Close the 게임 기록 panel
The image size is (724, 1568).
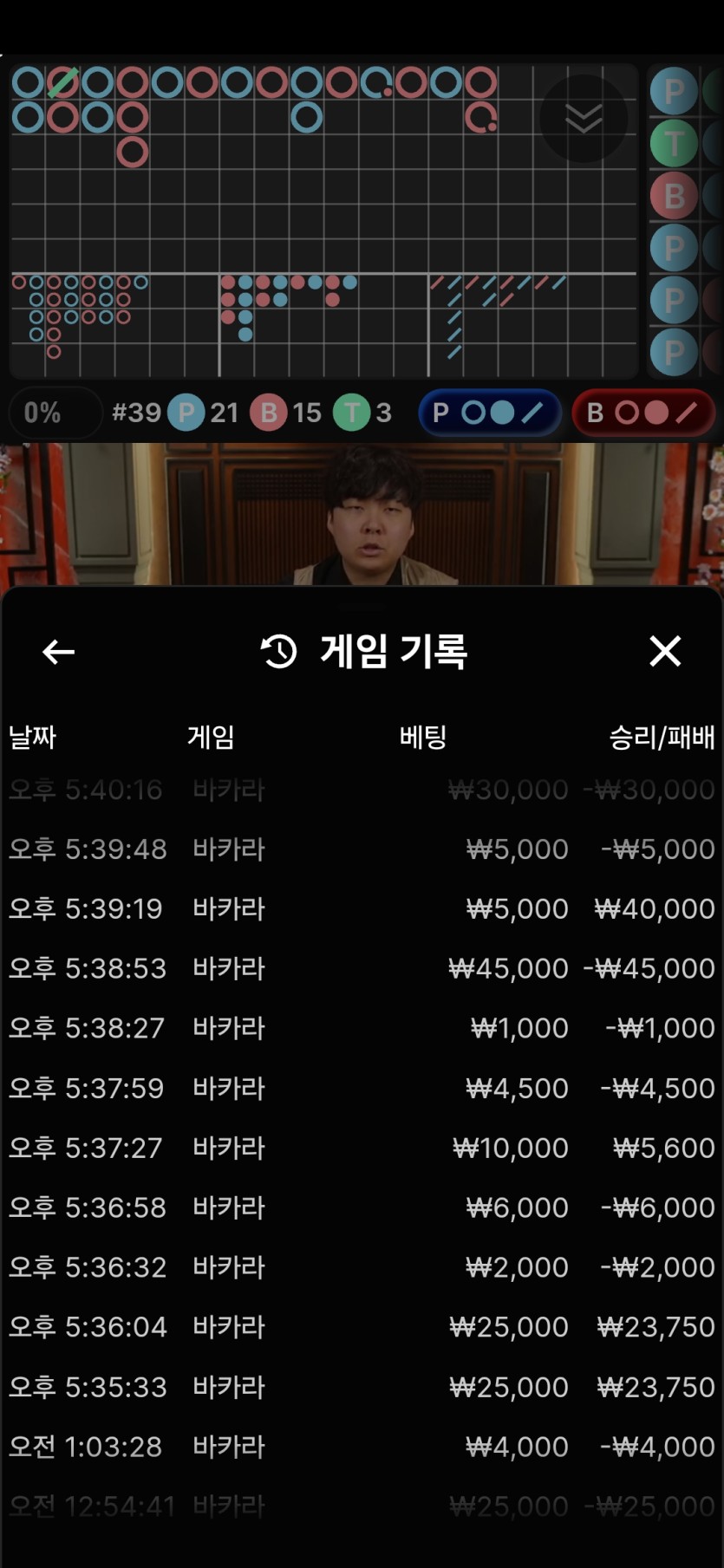(x=665, y=651)
